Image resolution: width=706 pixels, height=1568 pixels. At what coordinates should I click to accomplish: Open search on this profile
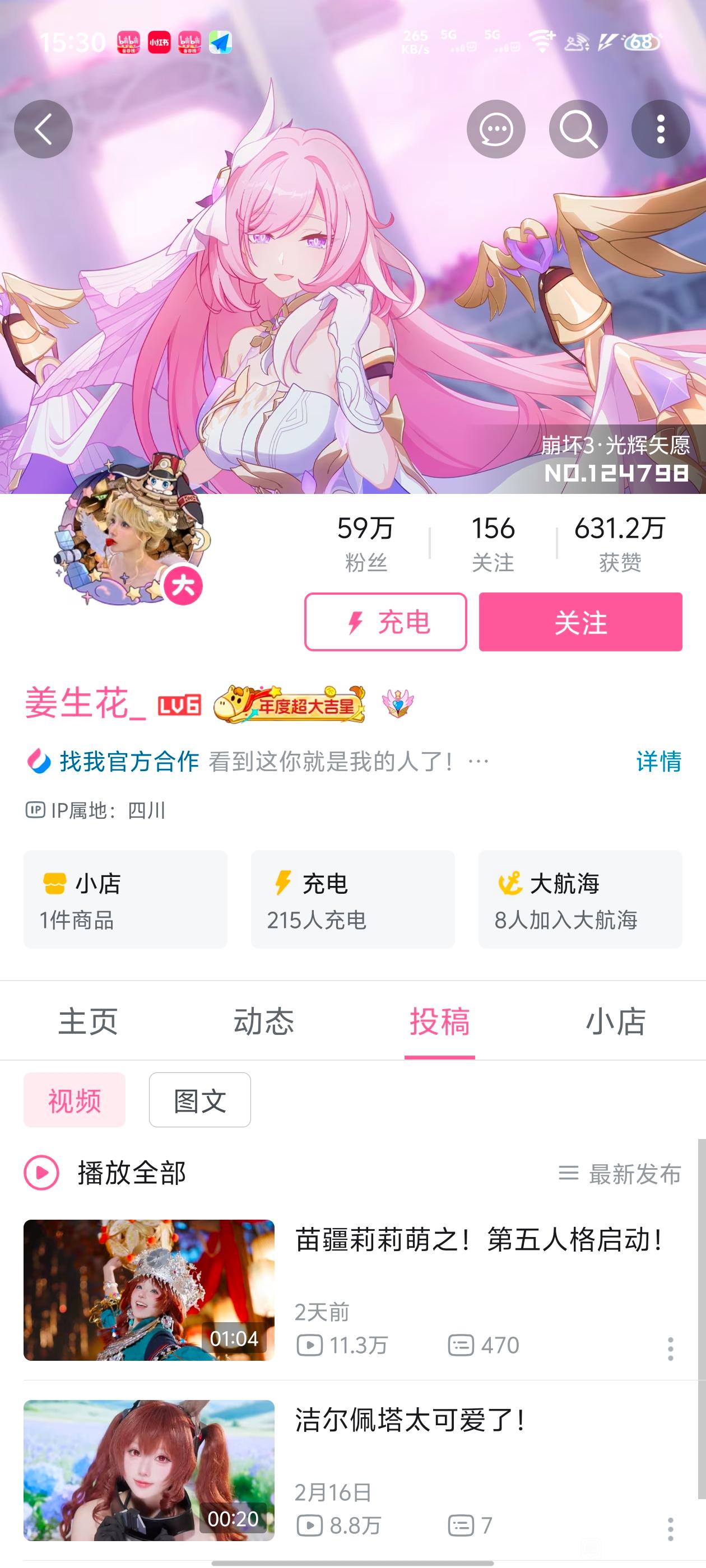pos(578,129)
